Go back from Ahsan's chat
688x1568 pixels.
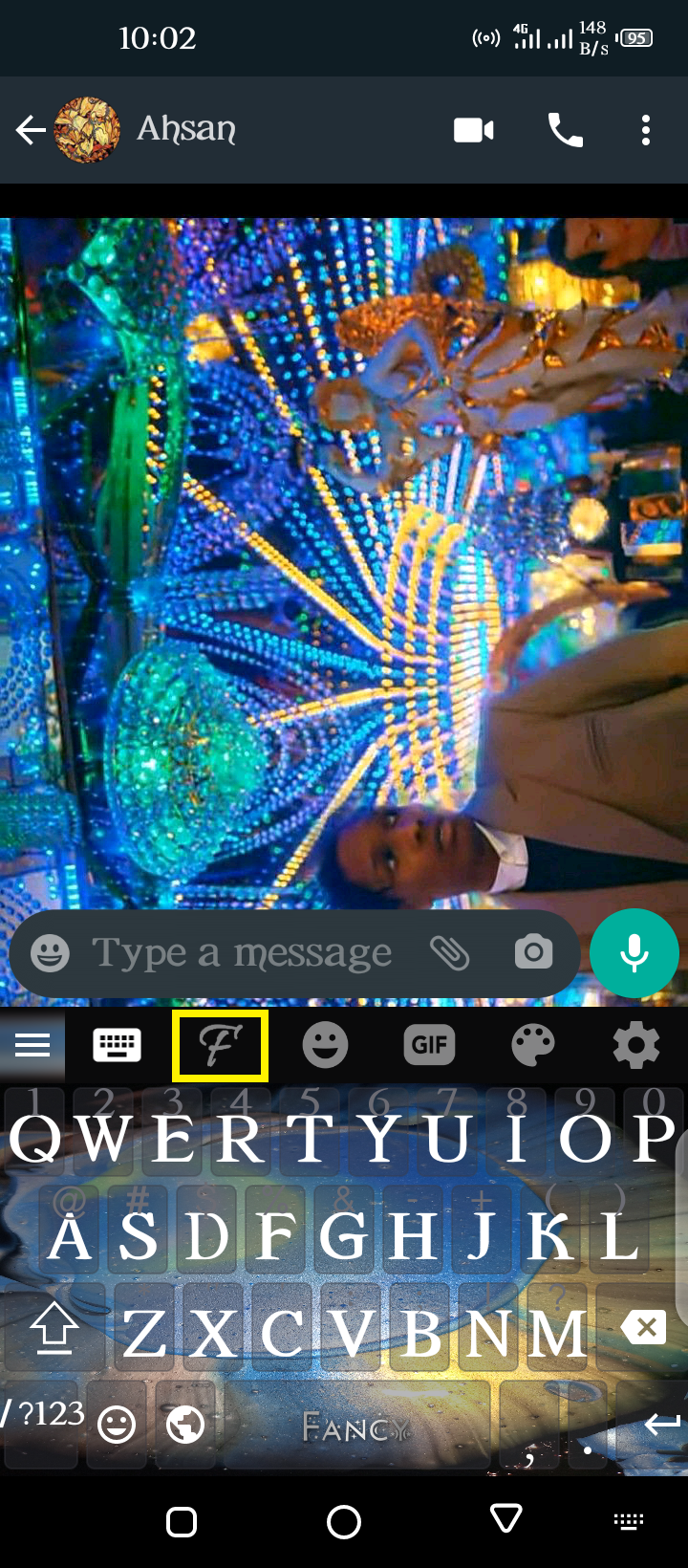[x=30, y=130]
